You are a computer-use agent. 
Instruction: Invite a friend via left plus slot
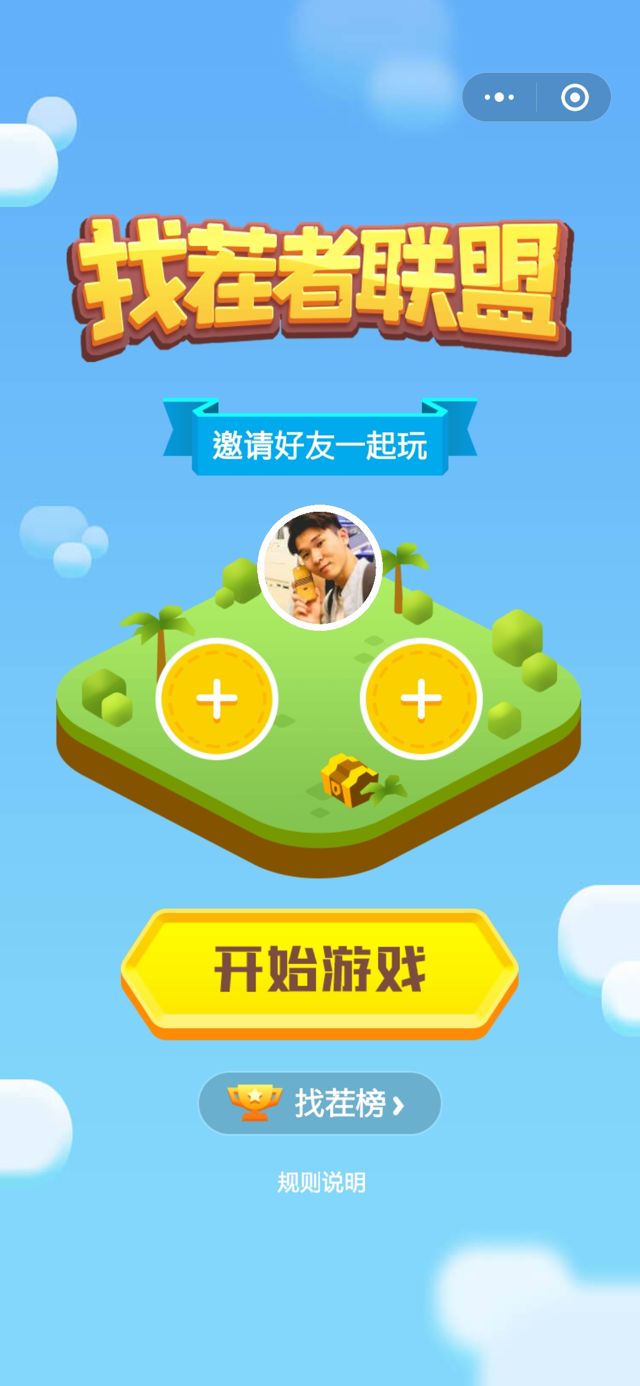coord(217,698)
